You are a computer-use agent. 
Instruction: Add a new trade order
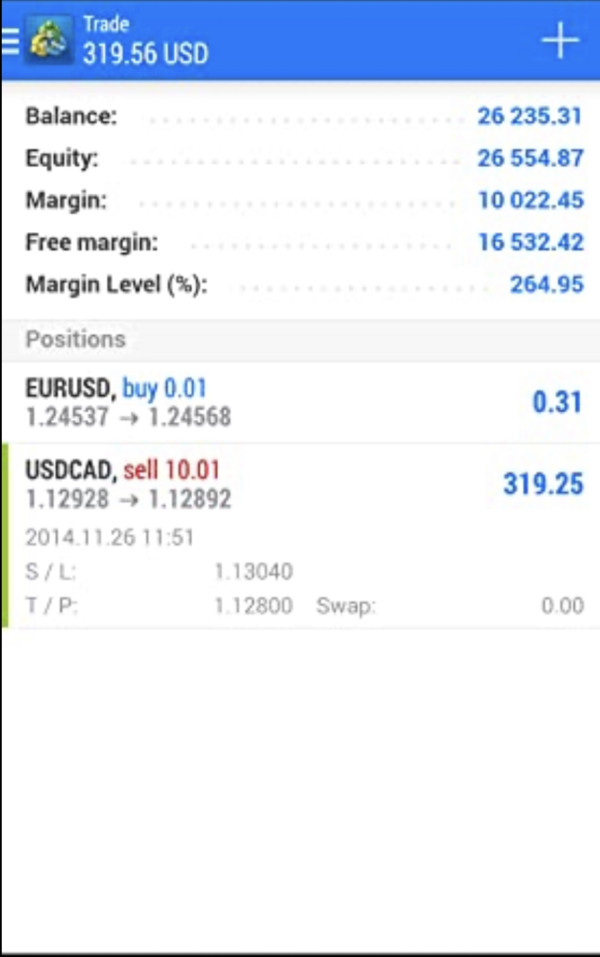(560, 40)
